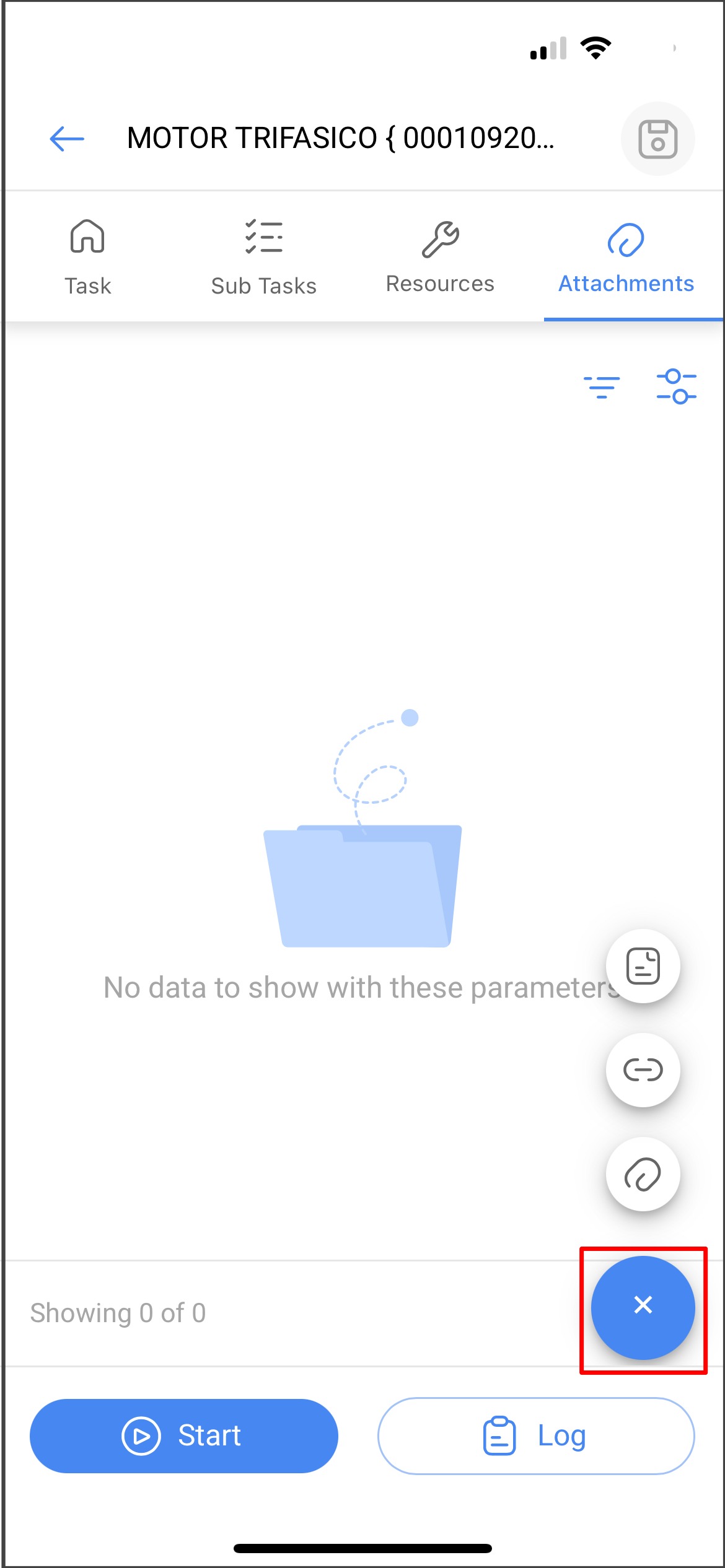
Task: Start the task
Action: (x=184, y=1435)
